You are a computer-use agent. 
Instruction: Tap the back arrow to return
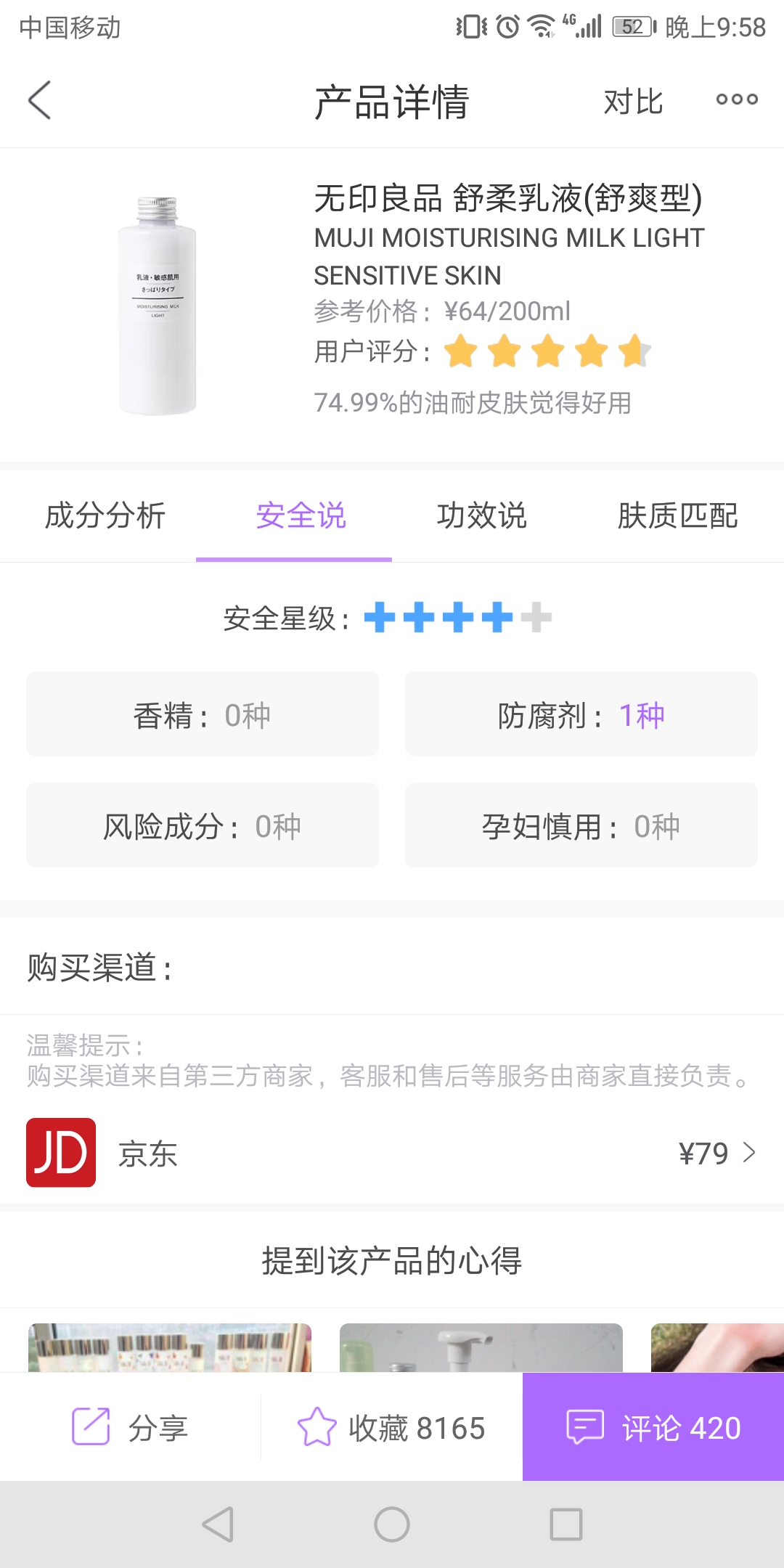click(40, 99)
